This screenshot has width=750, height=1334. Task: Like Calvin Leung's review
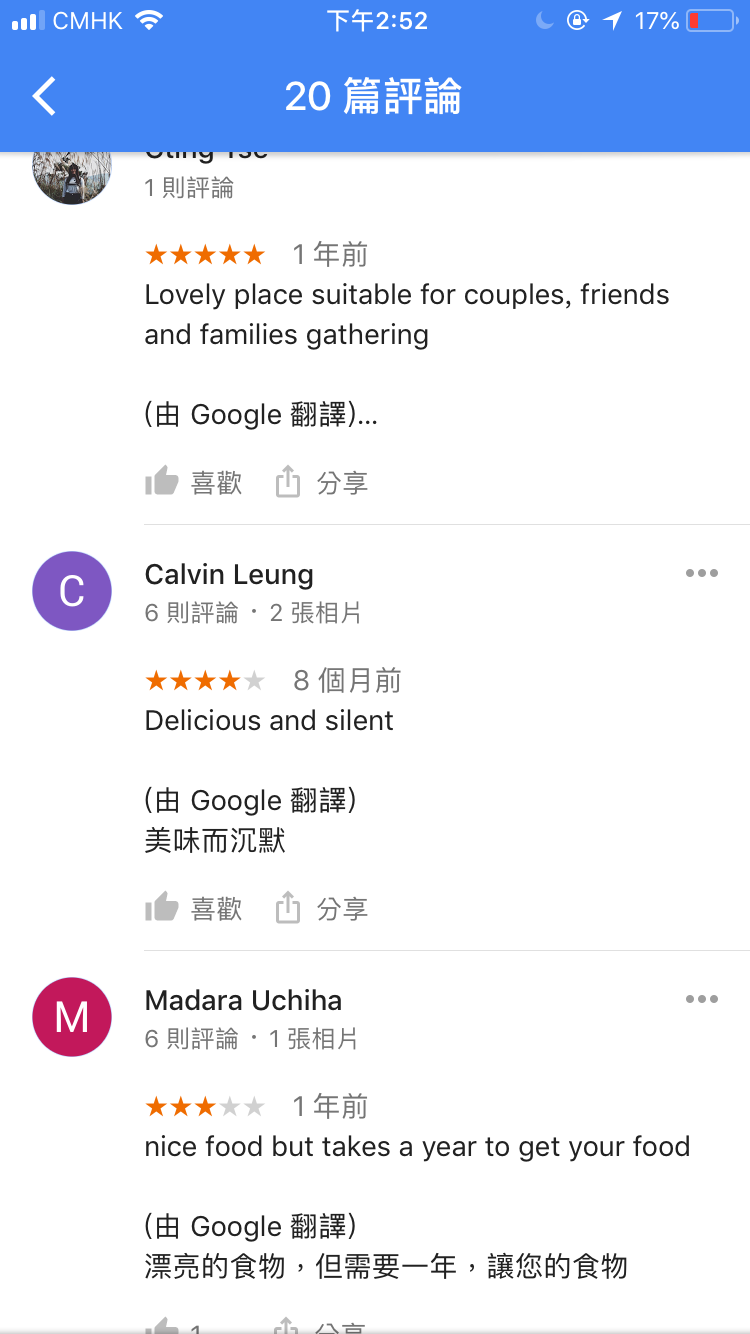[x=194, y=909]
